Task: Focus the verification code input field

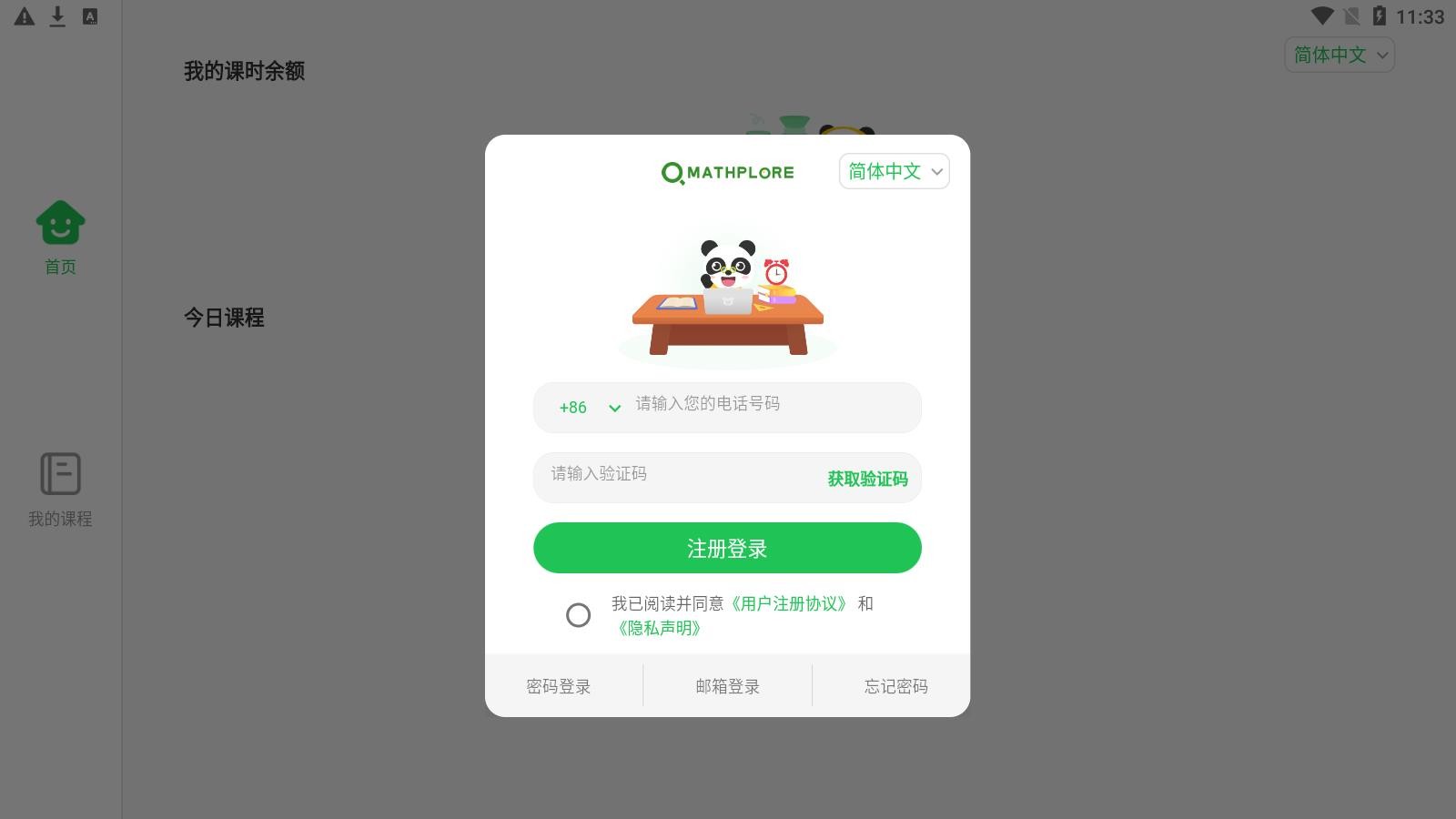Action: [673, 475]
